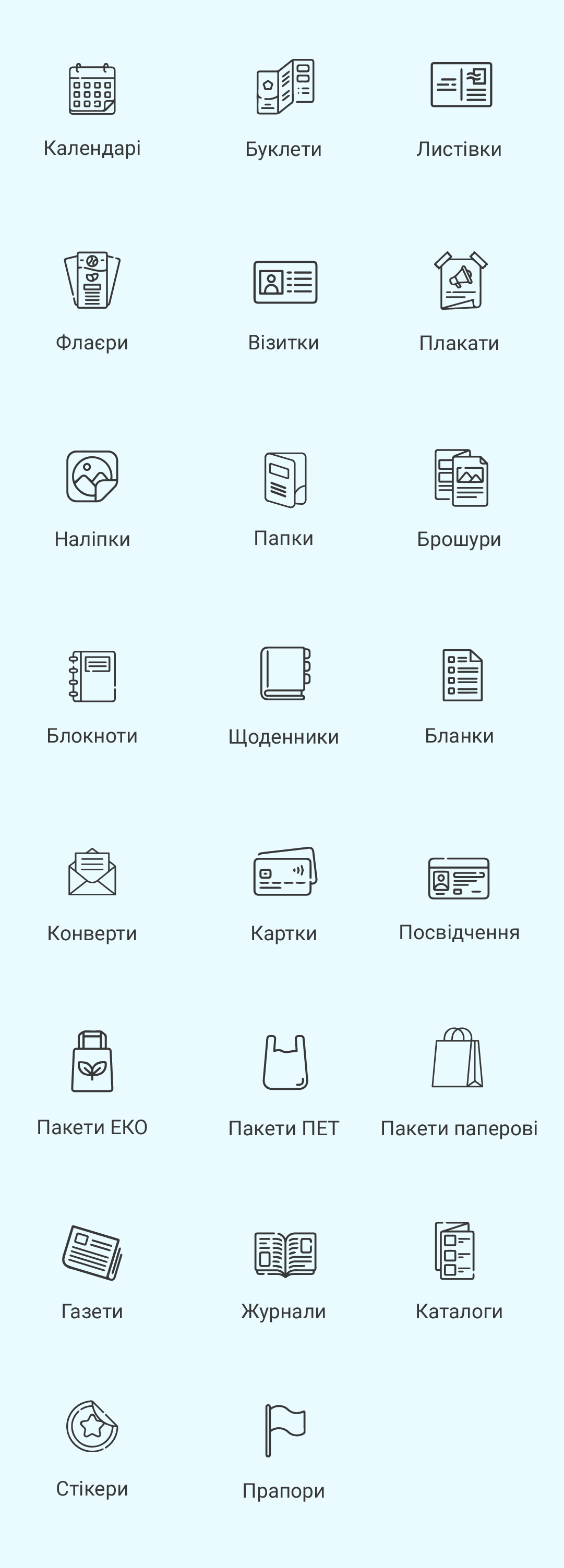The width and height of the screenshot is (564, 1568).
Task: Open Листівки products
Action: pos(459,110)
